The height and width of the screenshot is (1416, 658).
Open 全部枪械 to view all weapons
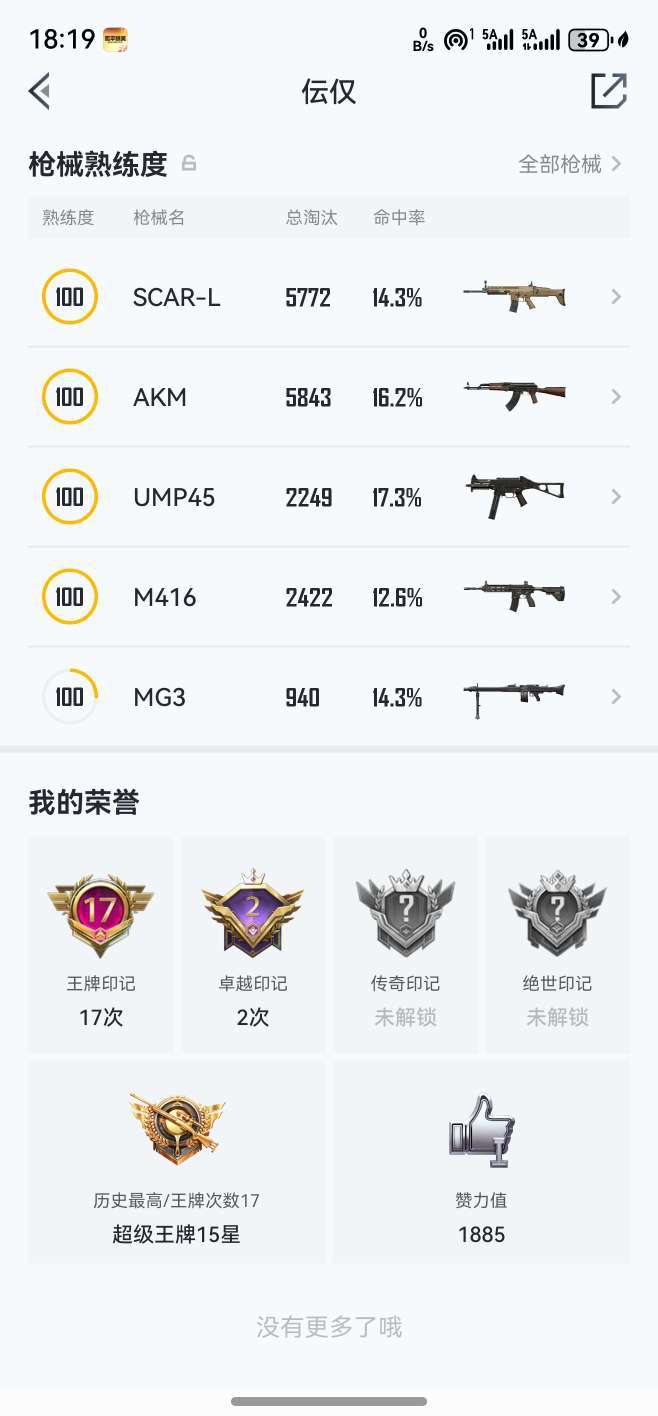click(x=570, y=164)
